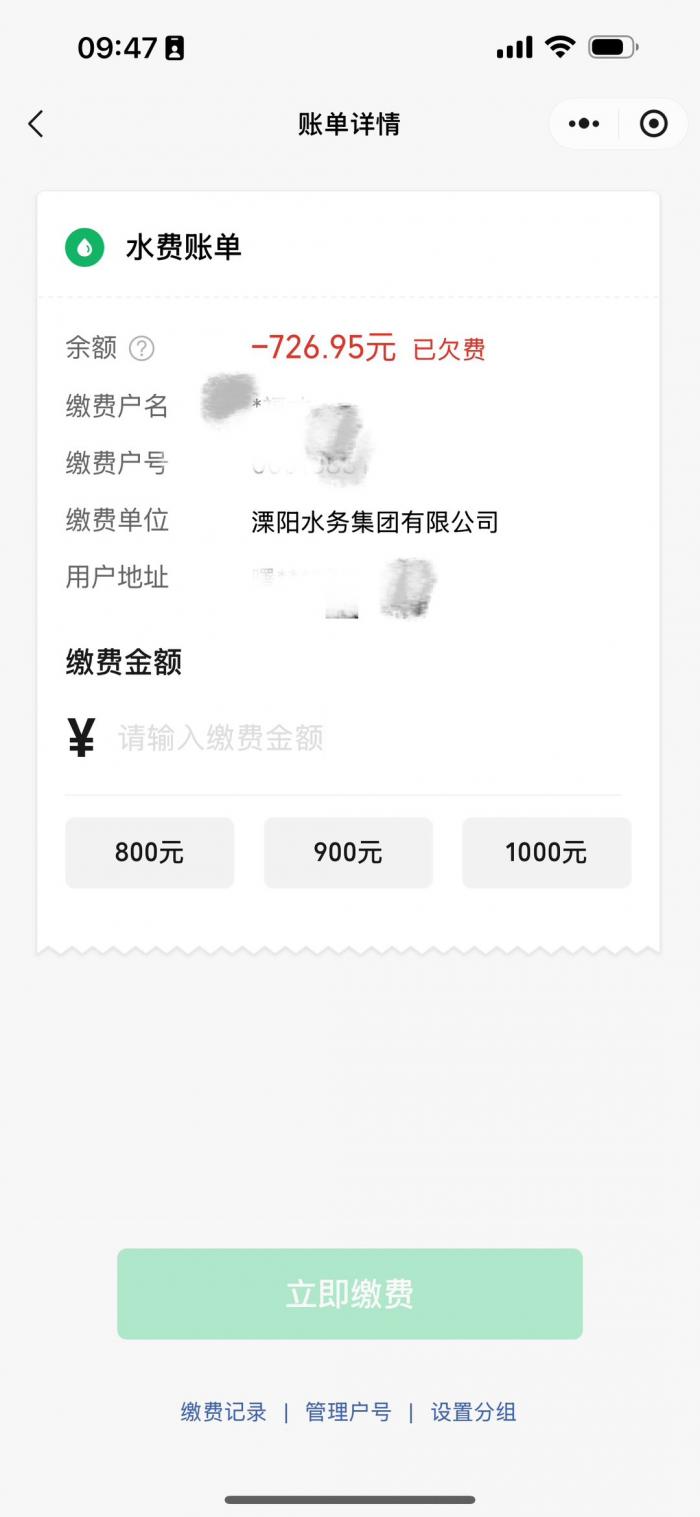Open the 缴费记录 link
This screenshot has width=700, height=1517.
[x=224, y=1412]
